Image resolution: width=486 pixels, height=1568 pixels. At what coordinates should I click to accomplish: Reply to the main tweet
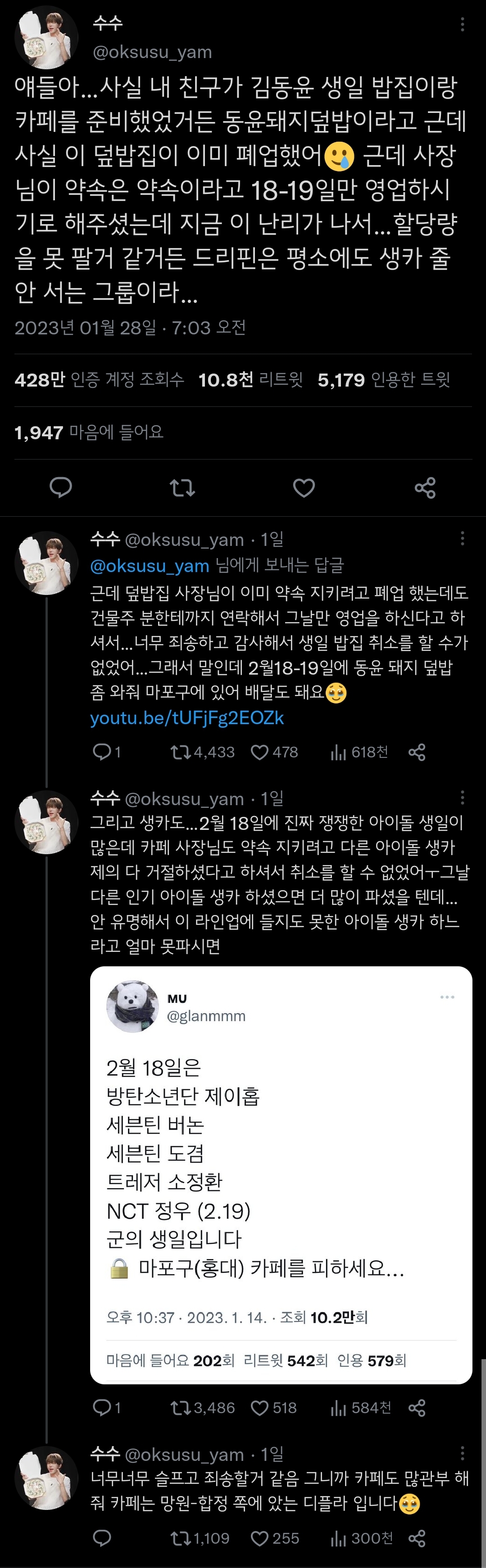click(x=60, y=487)
